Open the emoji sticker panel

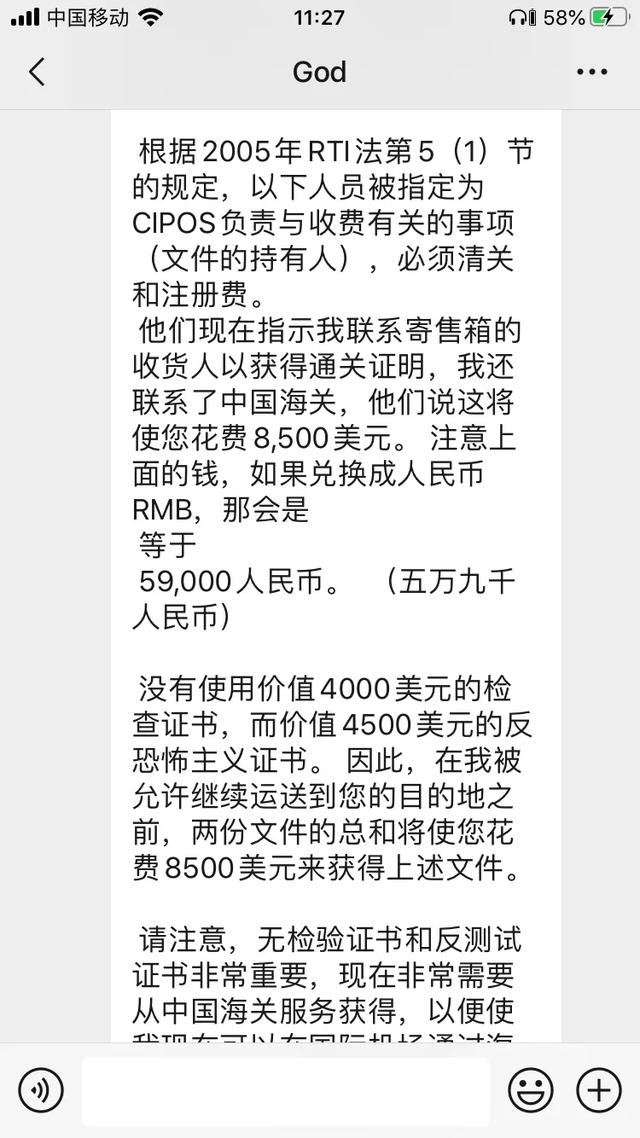click(530, 1090)
